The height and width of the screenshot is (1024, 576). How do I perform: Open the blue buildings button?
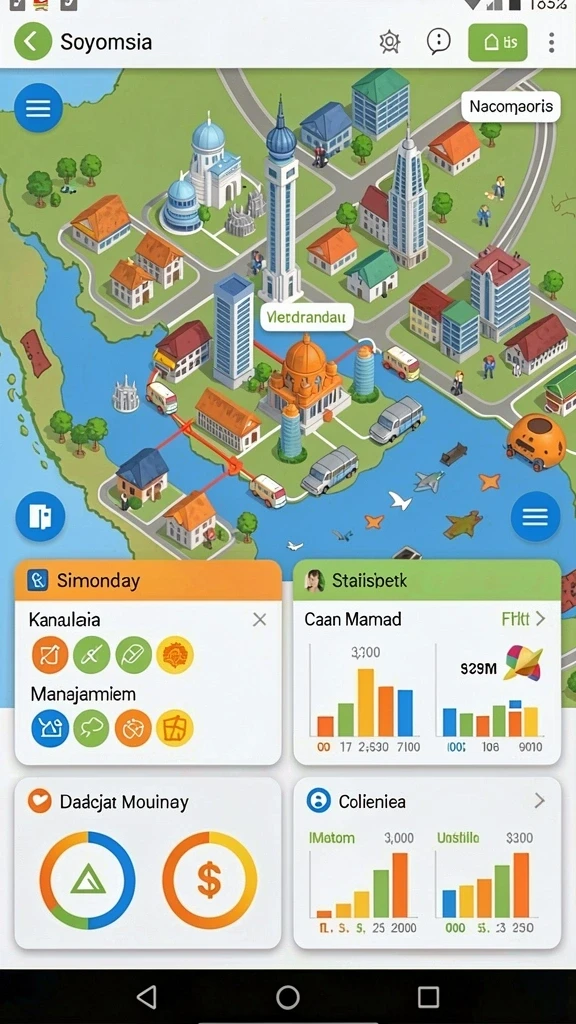pos(40,517)
